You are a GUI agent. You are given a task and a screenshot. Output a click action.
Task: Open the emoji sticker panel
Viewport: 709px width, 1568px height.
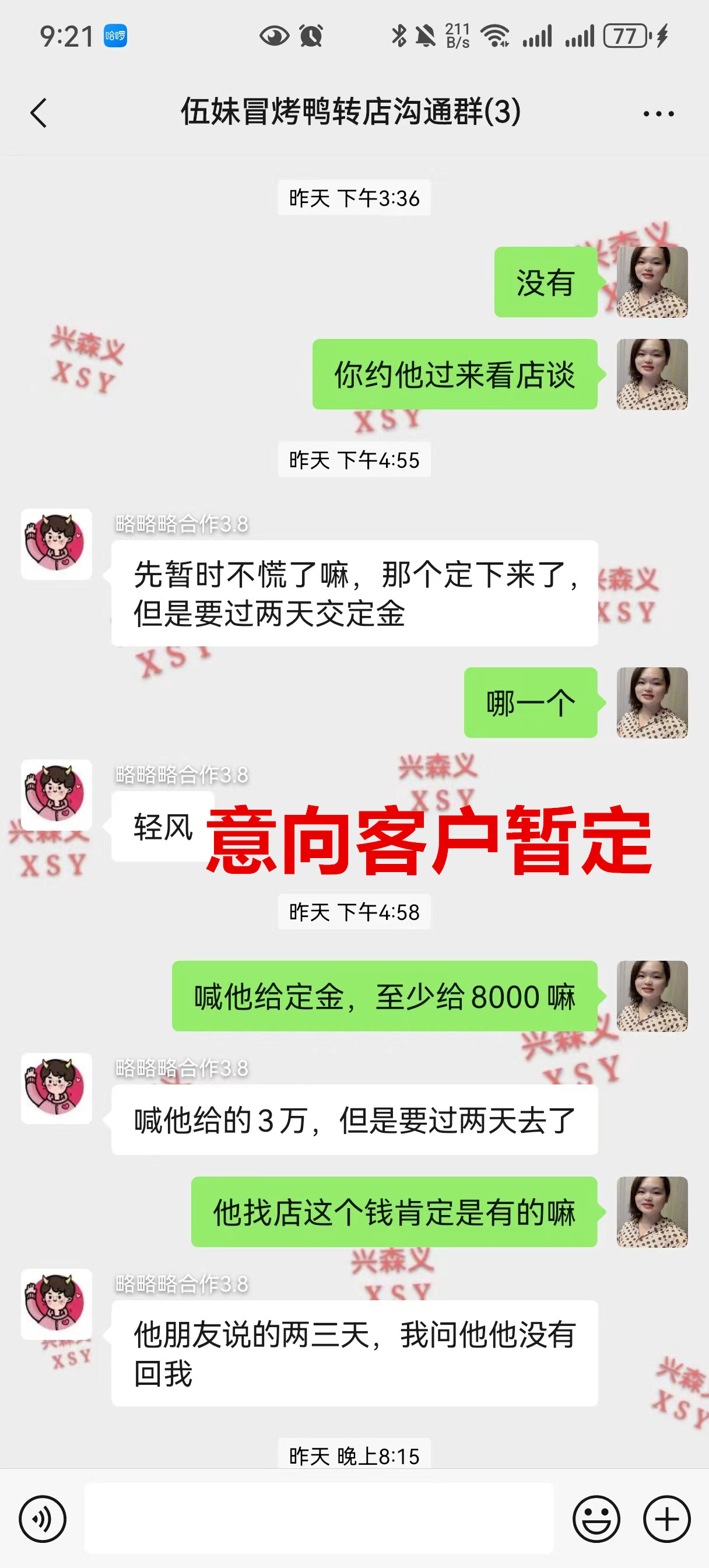[x=596, y=1518]
